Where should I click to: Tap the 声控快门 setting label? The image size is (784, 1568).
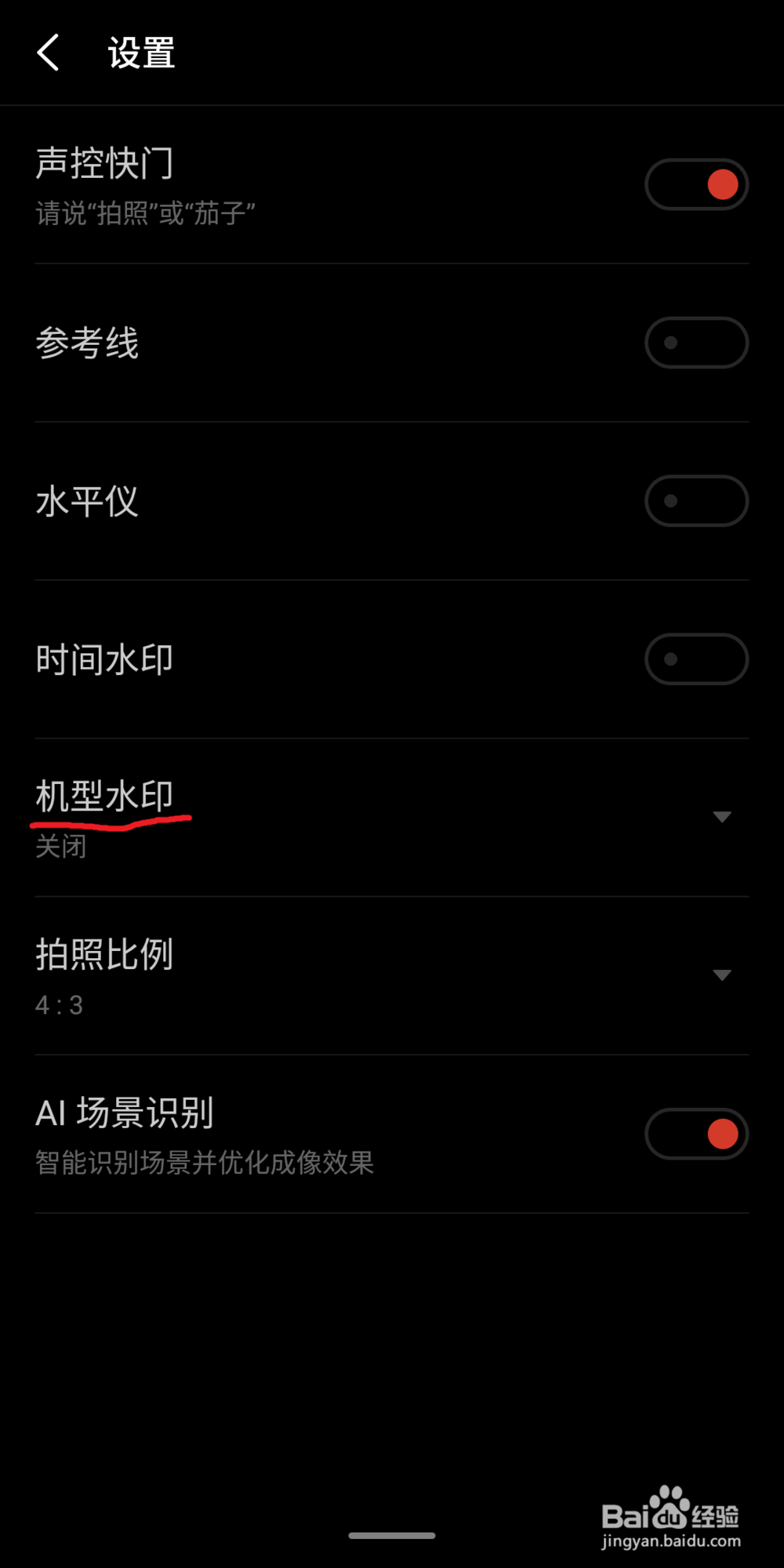(106, 164)
